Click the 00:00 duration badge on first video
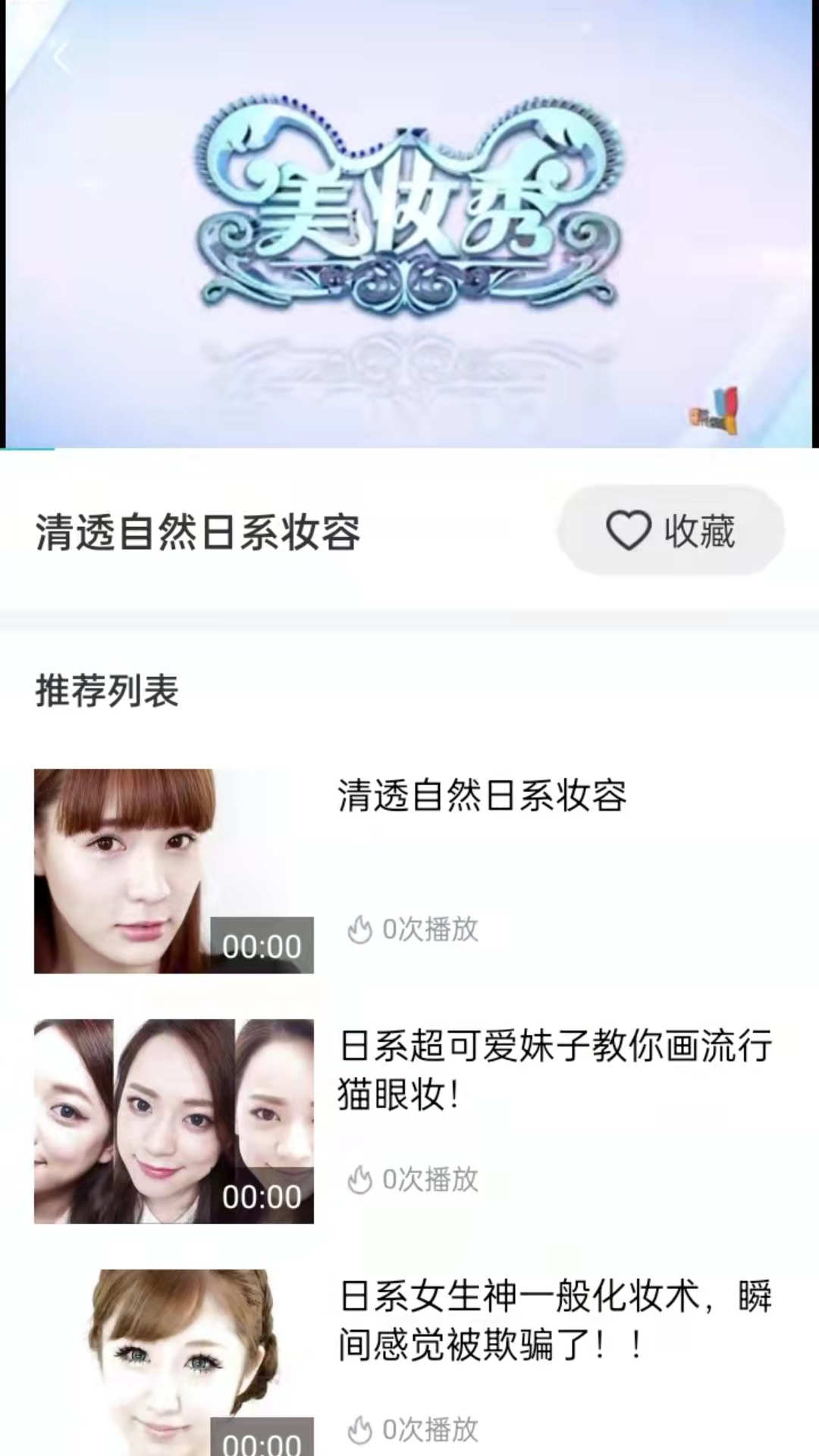Screen dimensions: 819x1456 tap(262, 946)
